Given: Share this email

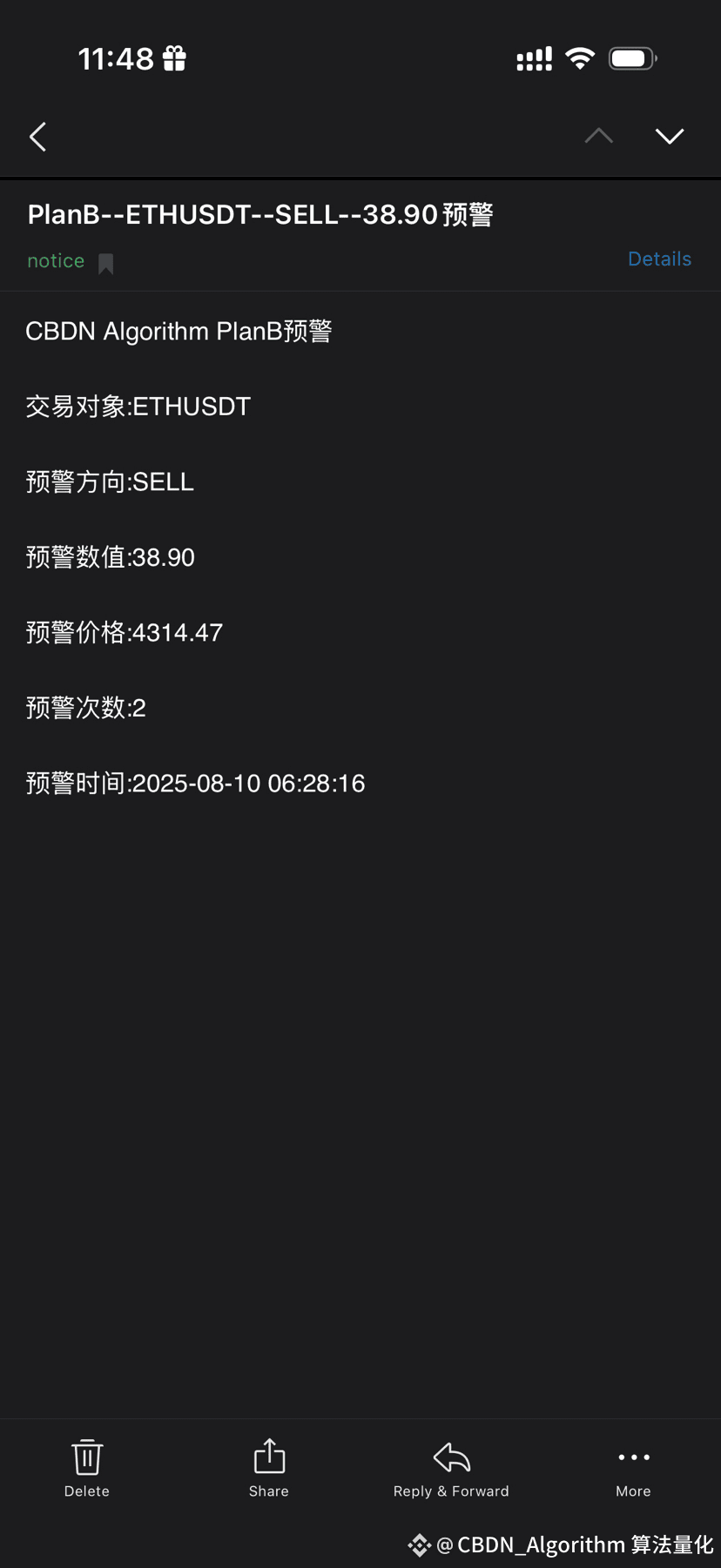Looking at the screenshot, I should click(269, 1469).
